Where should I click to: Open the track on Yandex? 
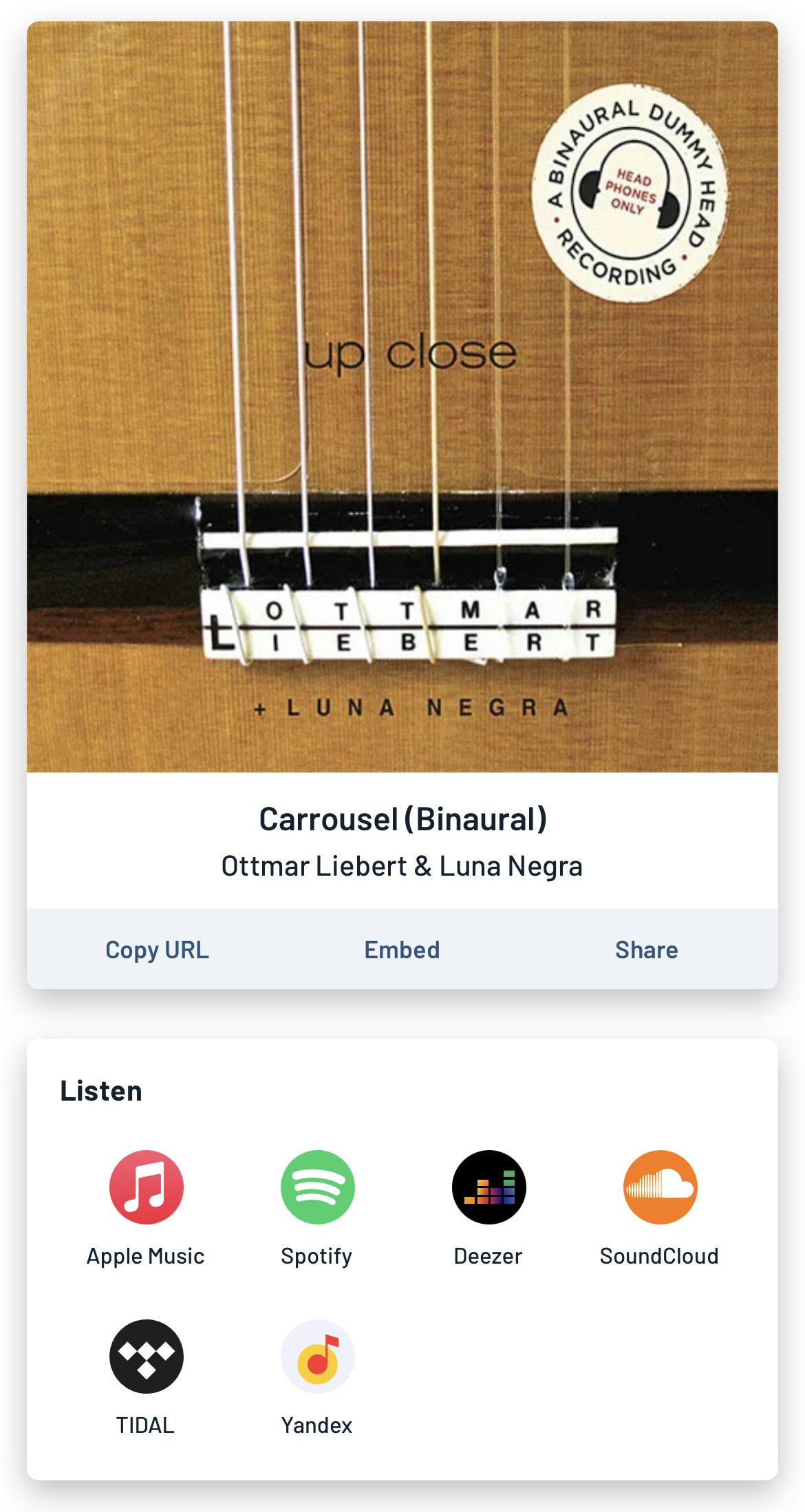click(x=317, y=1357)
